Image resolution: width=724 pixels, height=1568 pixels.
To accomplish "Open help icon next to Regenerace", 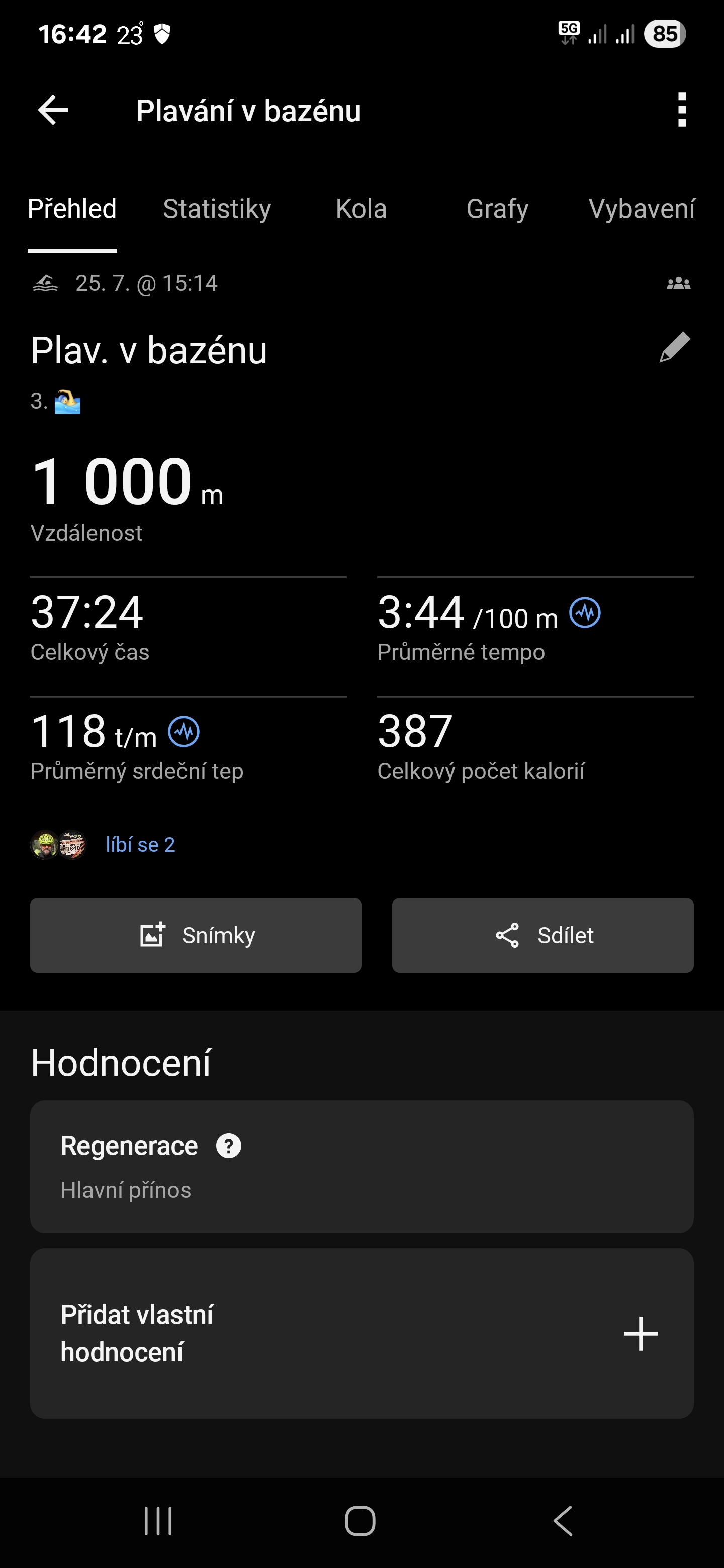I will [x=228, y=1146].
